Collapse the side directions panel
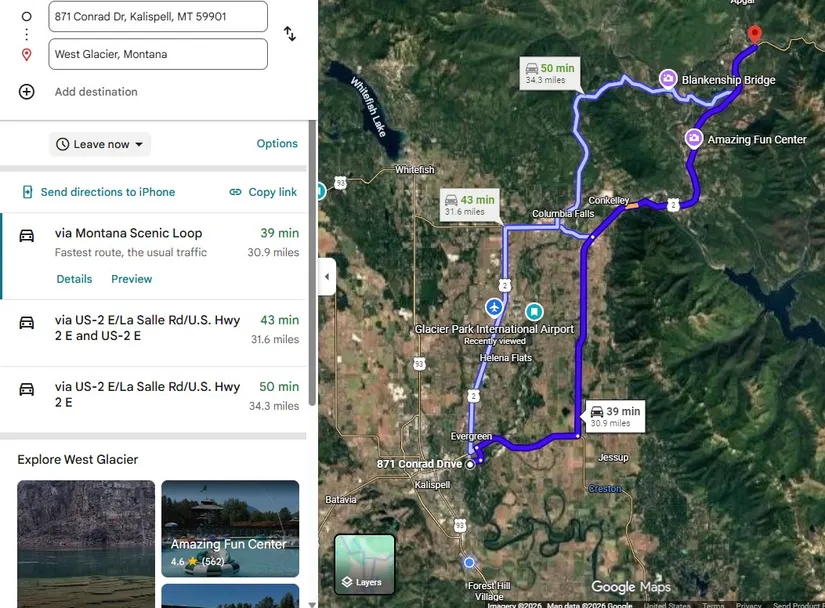This screenshot has width=825, height=608. (327, 277)
